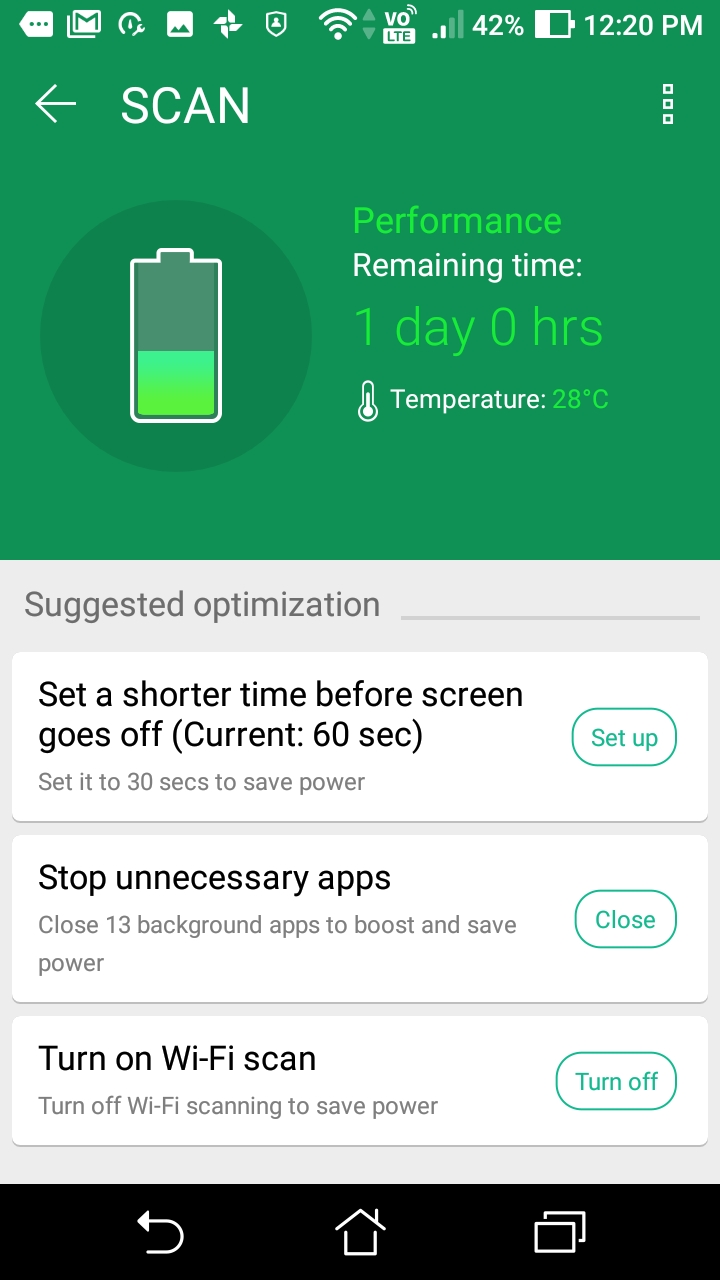Viewport: 720px width, 1280px height.
Task: Turn off Wi-Fi scan
Action: 616,1081
